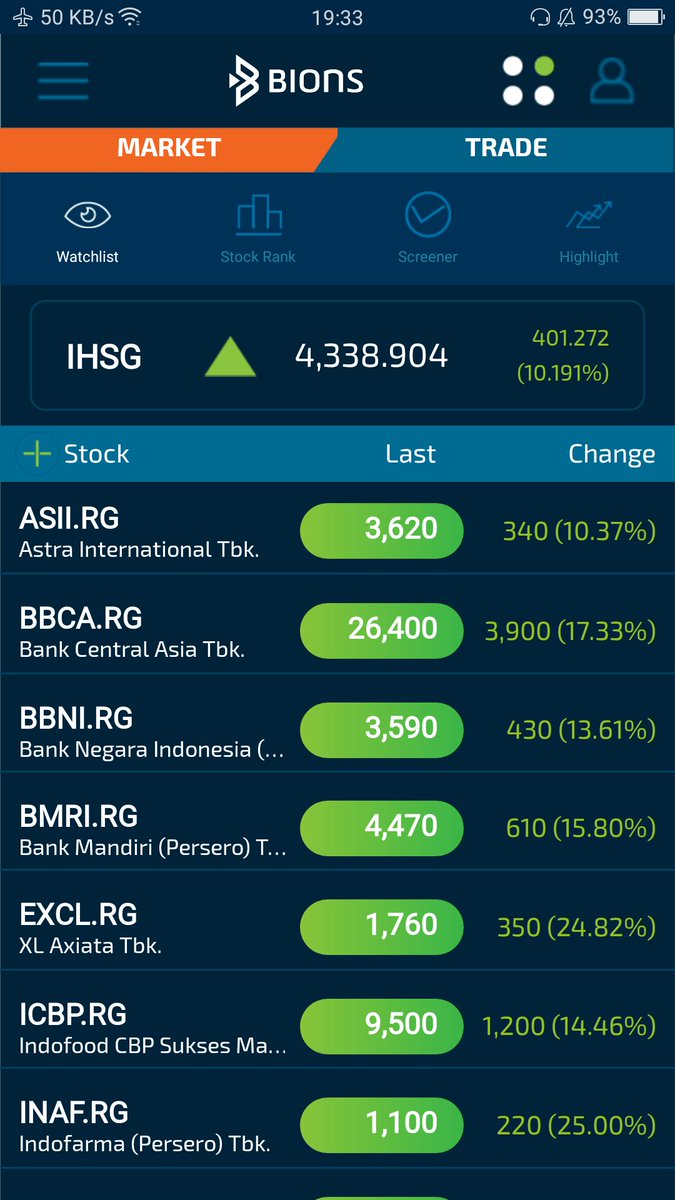The width and height of the screenshot is (675, 1200).
Task: Open the Screener section
Action: pos(427,230)
